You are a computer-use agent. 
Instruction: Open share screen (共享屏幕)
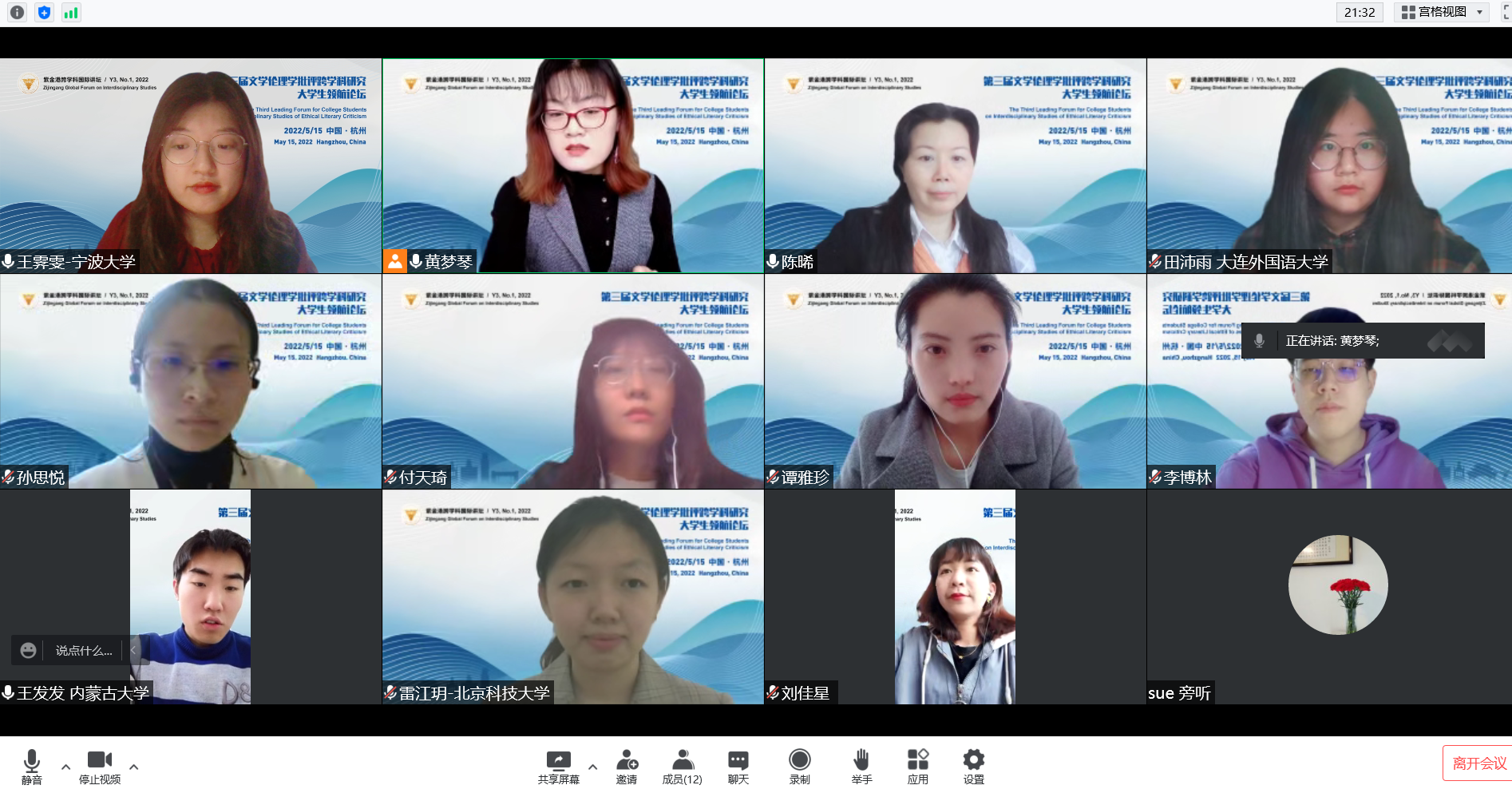coord(558,766)
